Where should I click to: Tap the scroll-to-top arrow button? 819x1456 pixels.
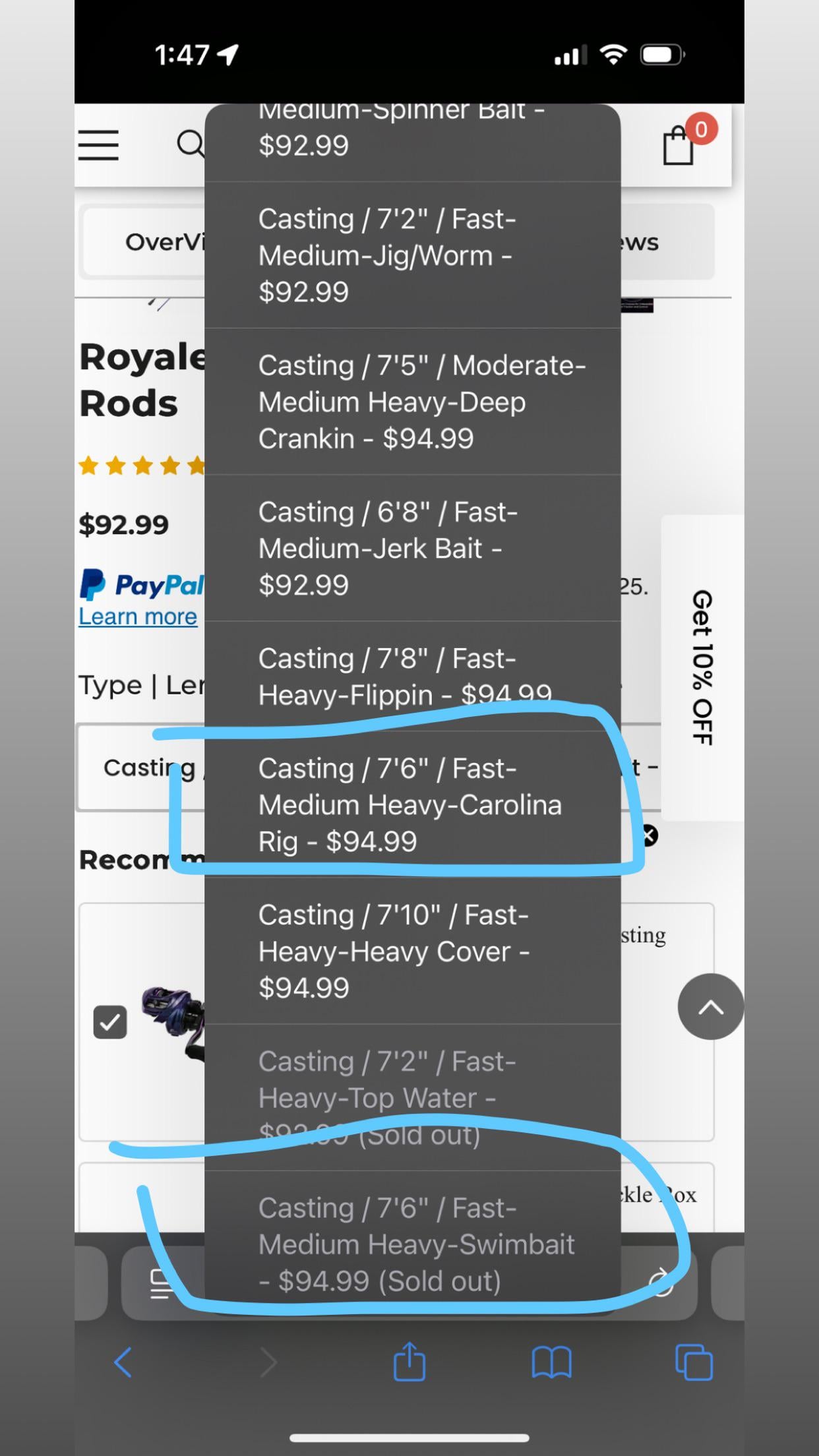click(711, 1007)
